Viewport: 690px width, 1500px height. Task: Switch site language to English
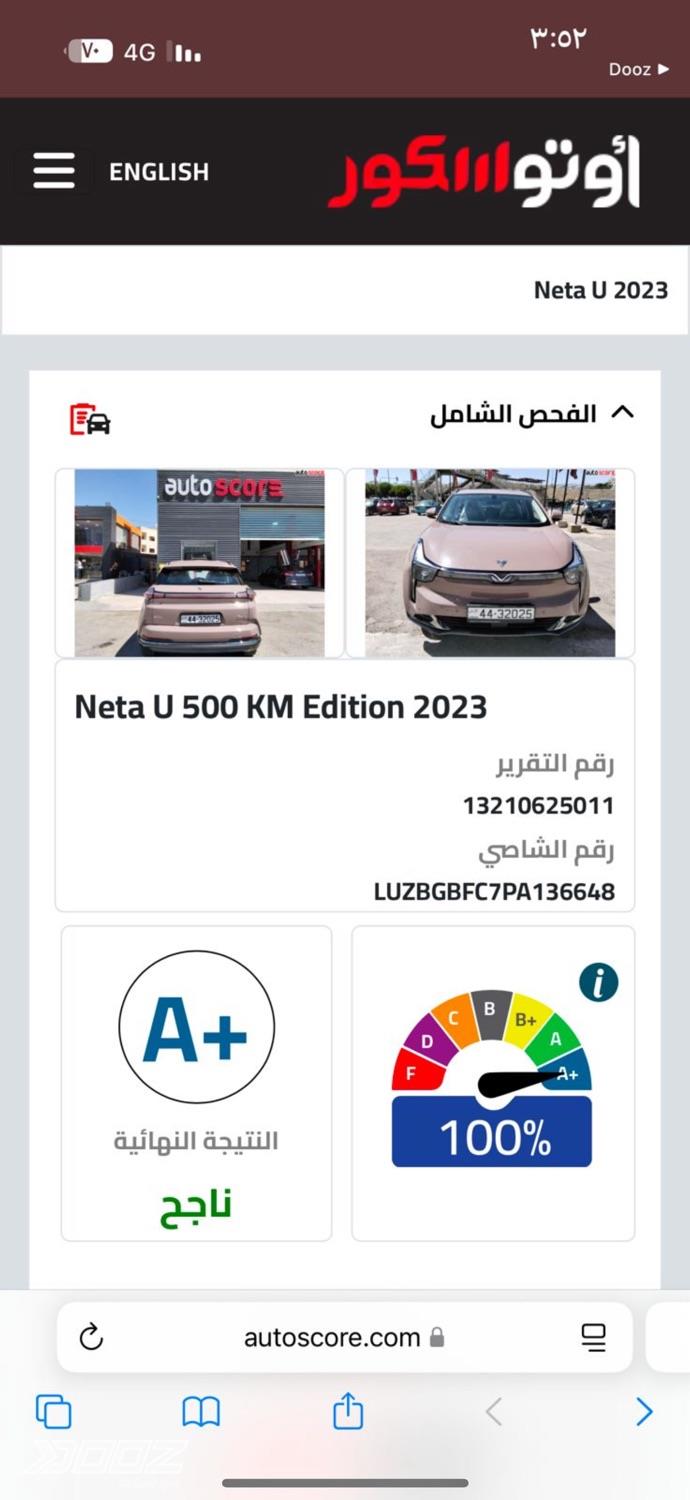(159, 172)
